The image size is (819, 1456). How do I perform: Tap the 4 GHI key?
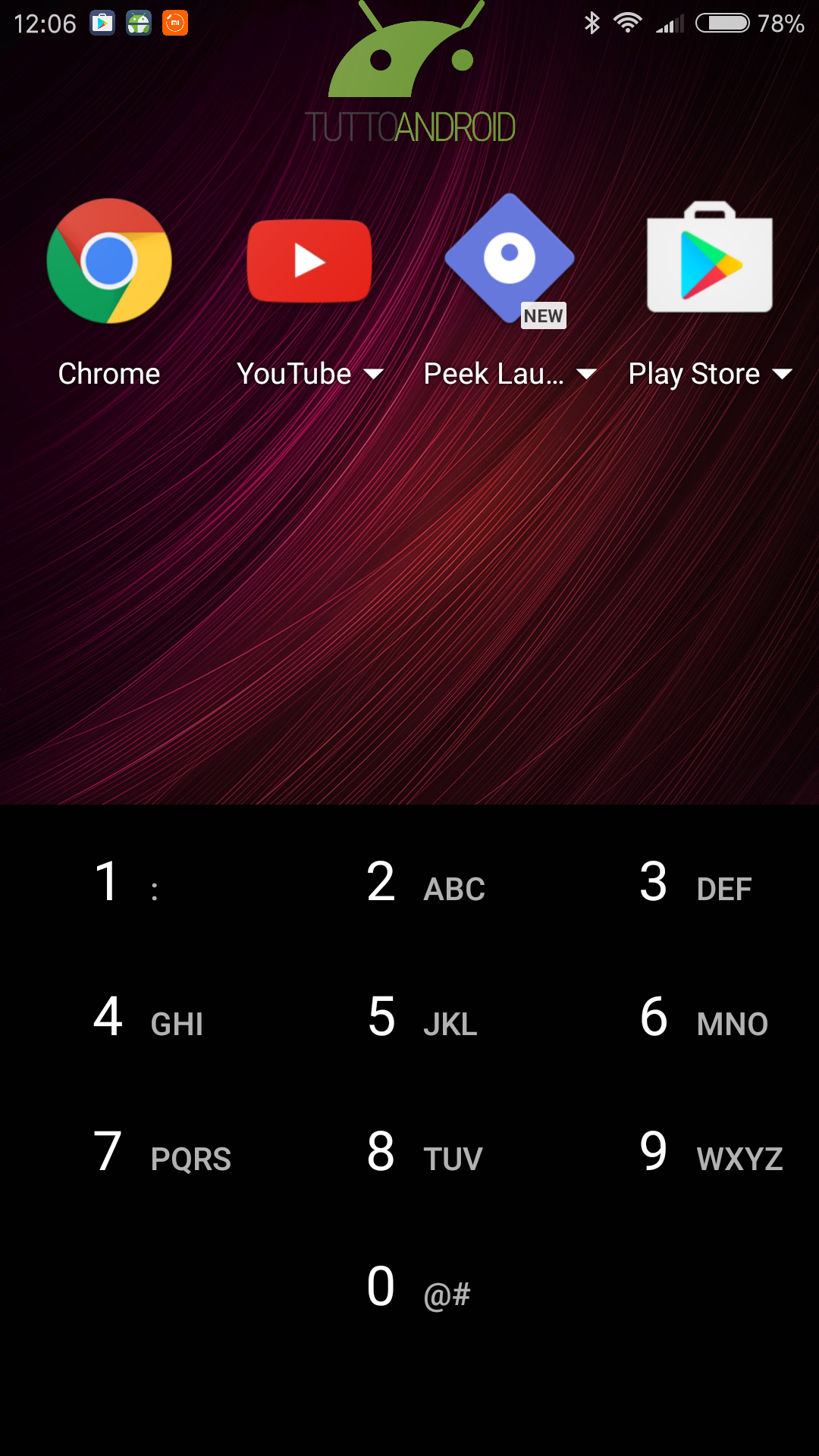click(136, 1017)
